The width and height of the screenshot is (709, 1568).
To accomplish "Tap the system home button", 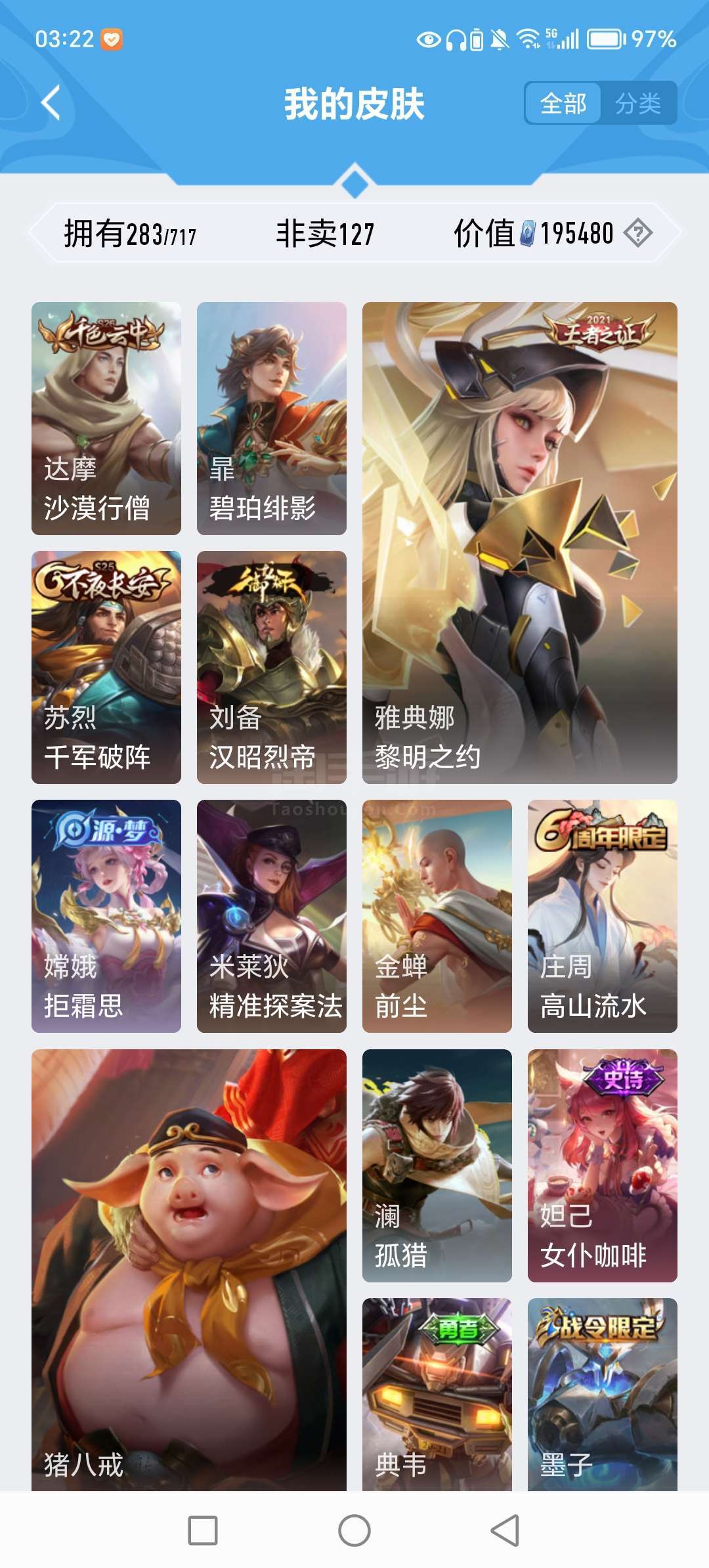I will pyautogui.click(x=354, y=1531).
